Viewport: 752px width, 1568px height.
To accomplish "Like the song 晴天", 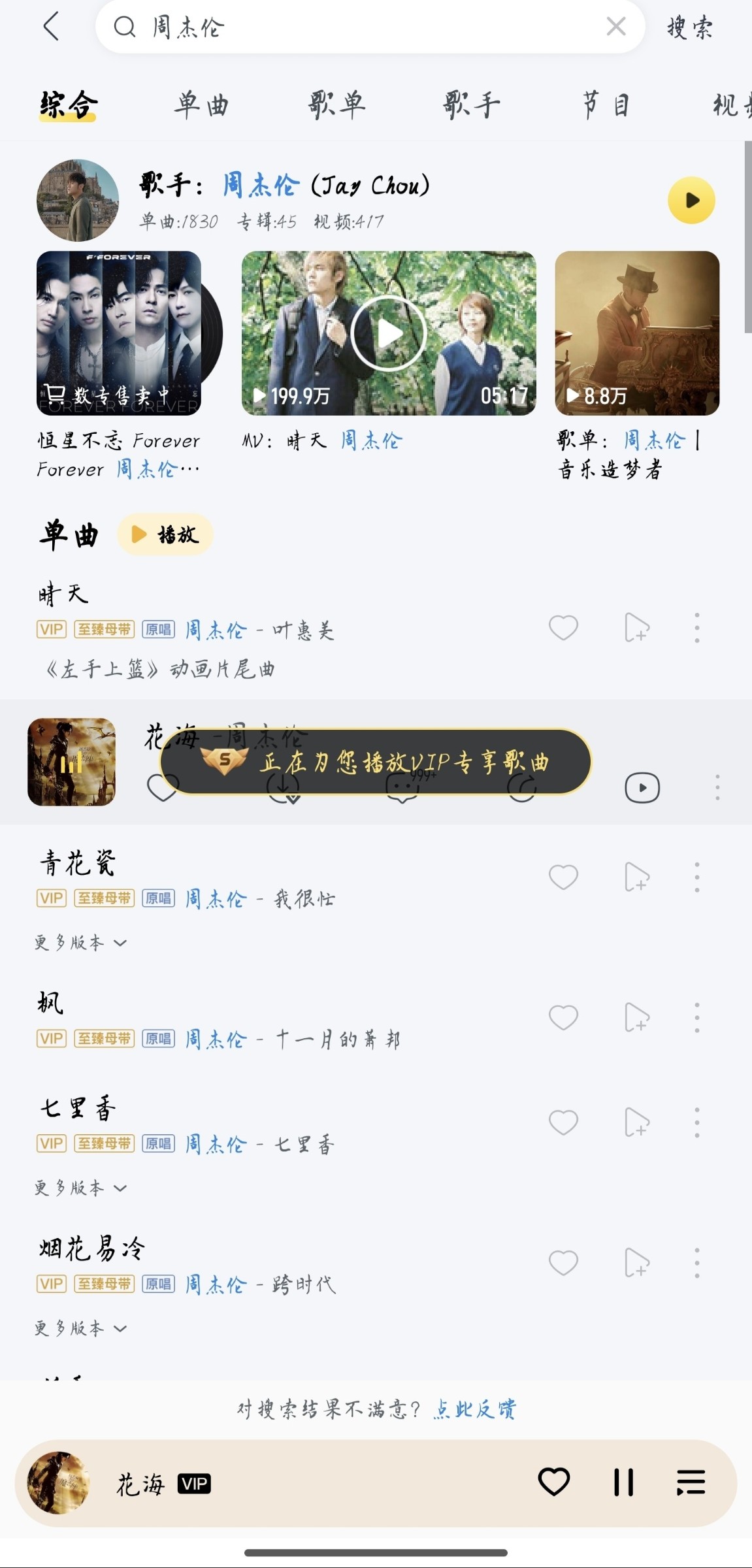I will click(563, 628).
